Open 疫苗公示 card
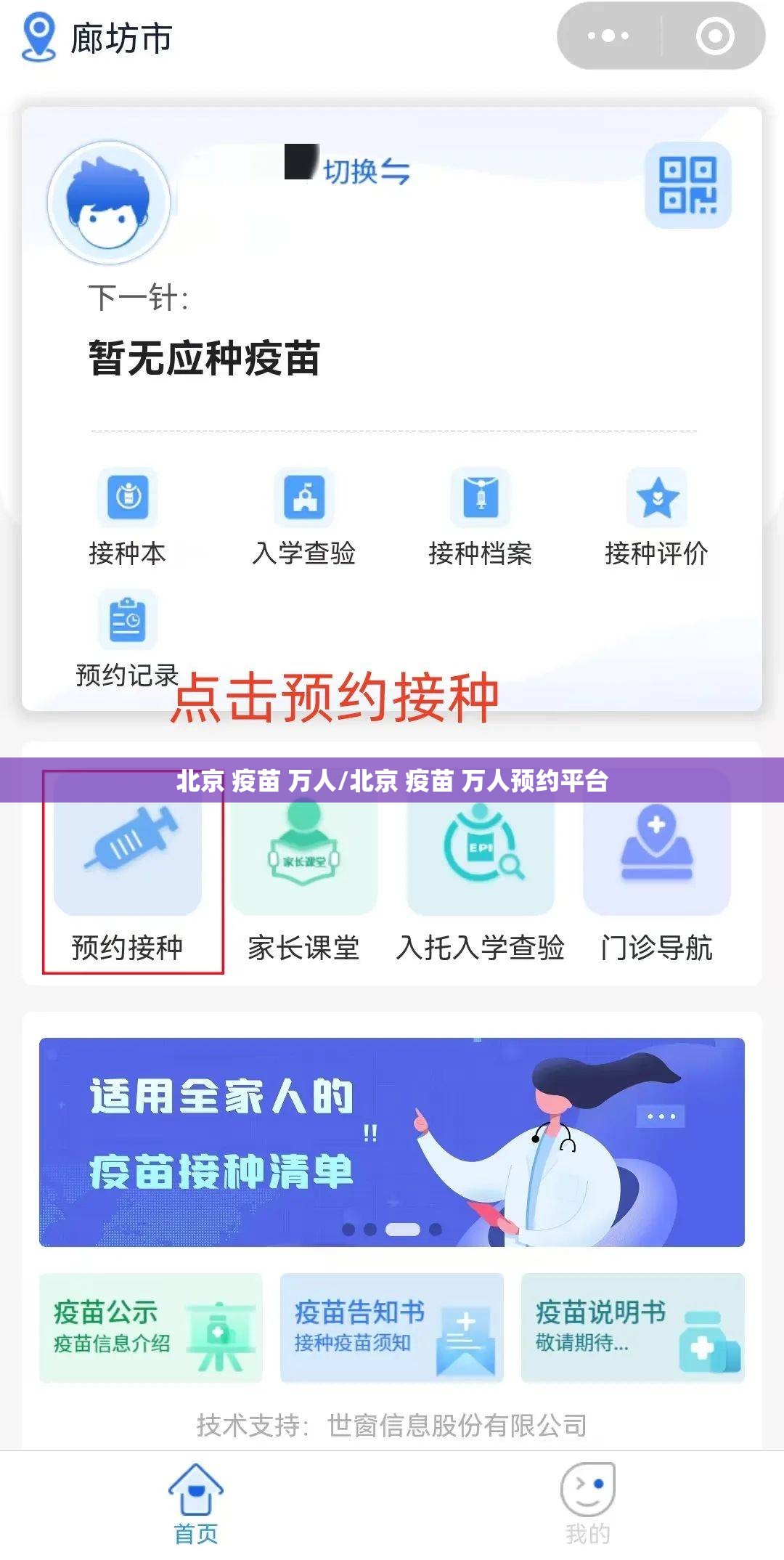Image resolution: width=784 pixels, height=1560 pixels. point(150,1327)
